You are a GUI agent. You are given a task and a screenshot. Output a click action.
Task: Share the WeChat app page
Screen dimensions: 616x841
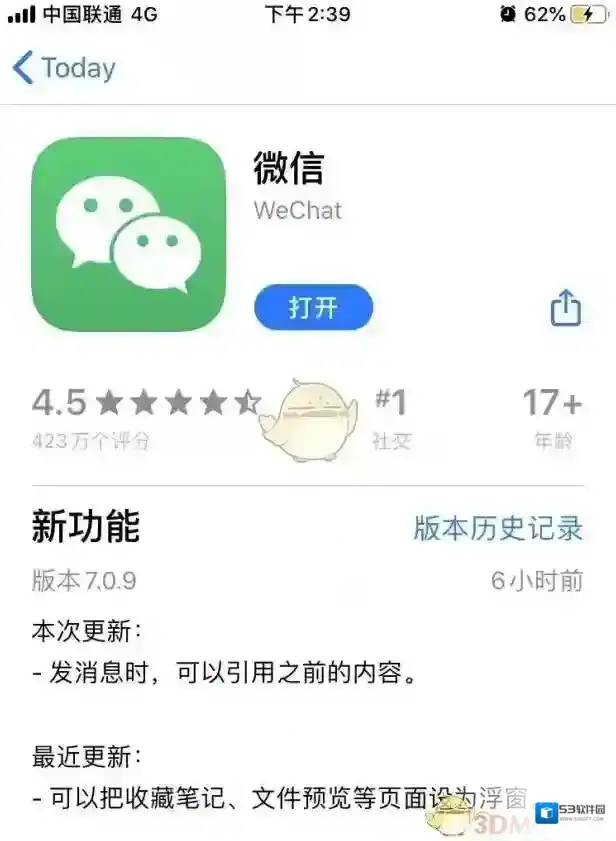pos(566,307)
